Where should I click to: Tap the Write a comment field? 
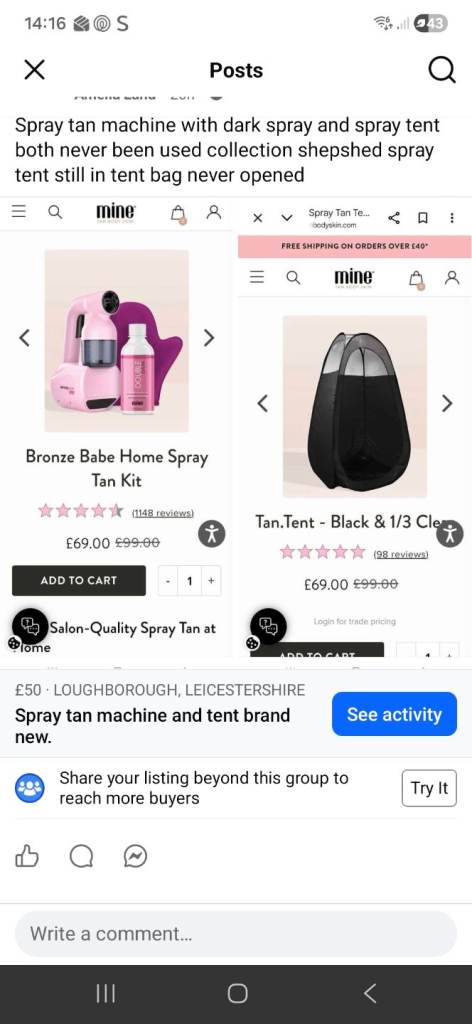(236, 934)
